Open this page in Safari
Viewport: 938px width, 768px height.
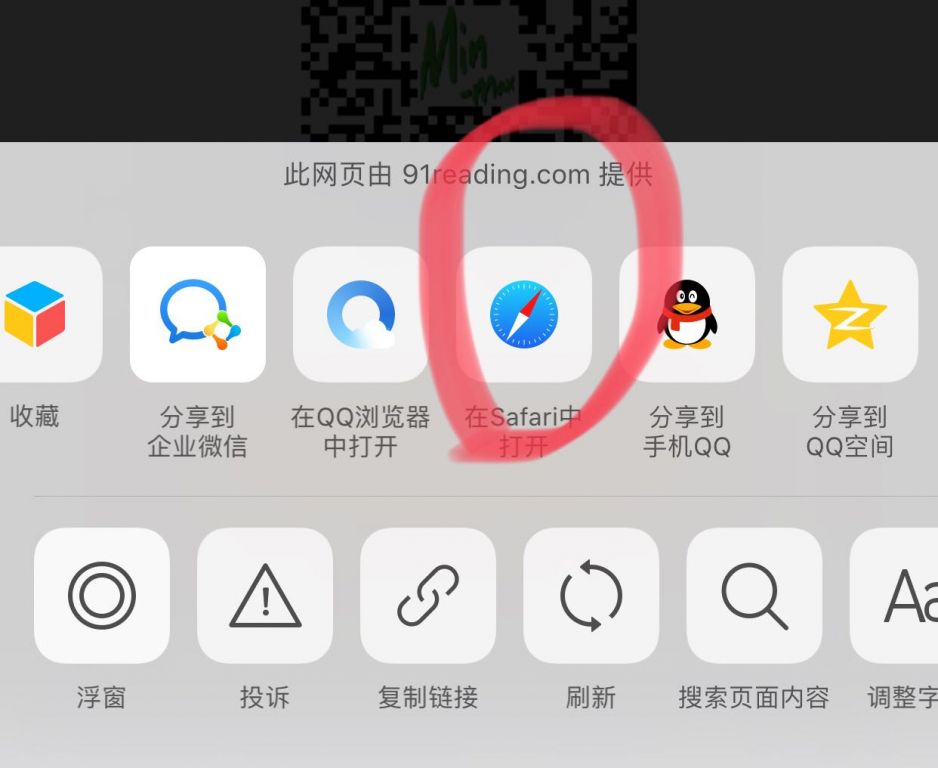(523, 315)
